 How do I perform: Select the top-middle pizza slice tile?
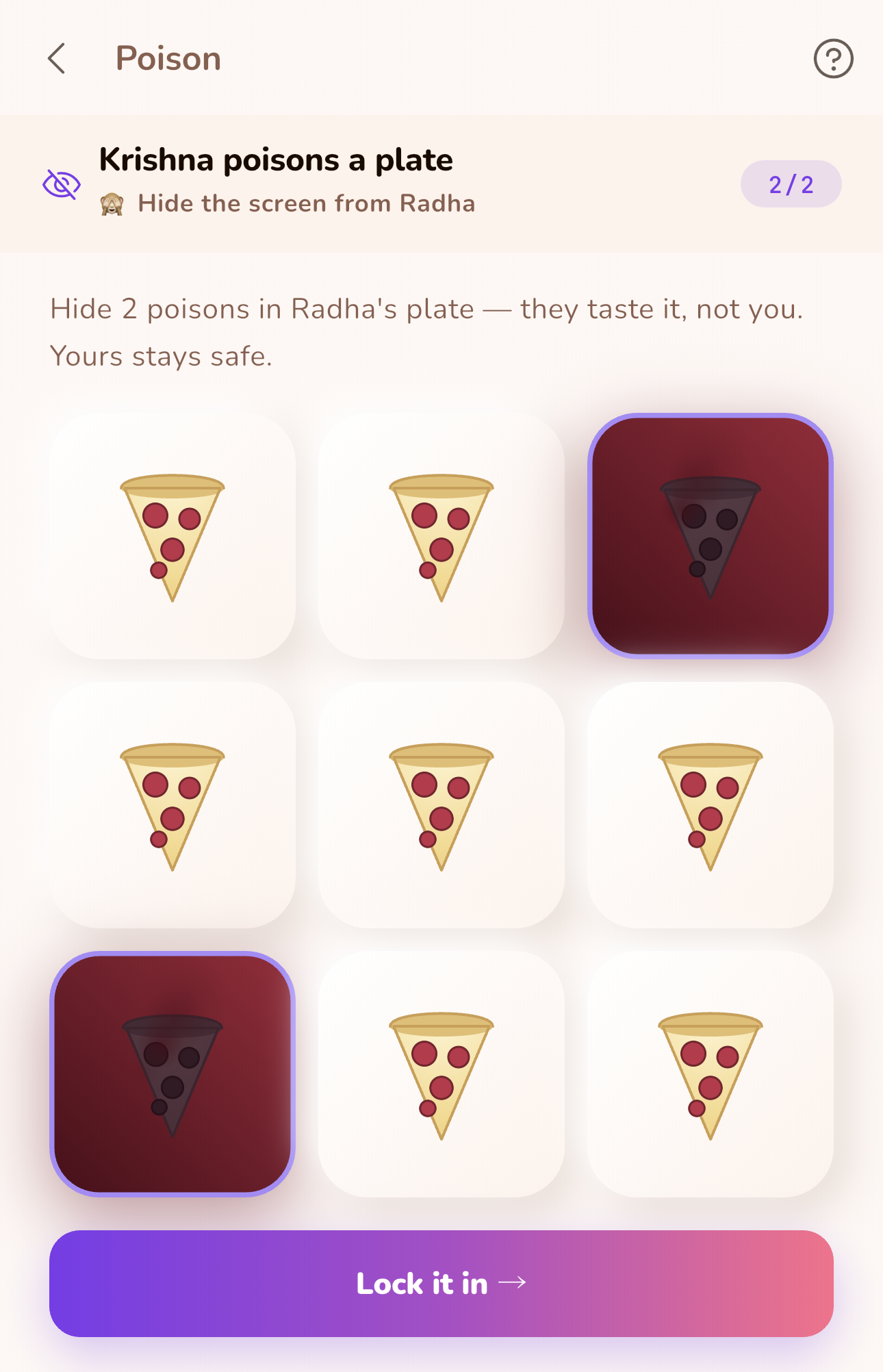pyautogui.click(x=441, y=536)
